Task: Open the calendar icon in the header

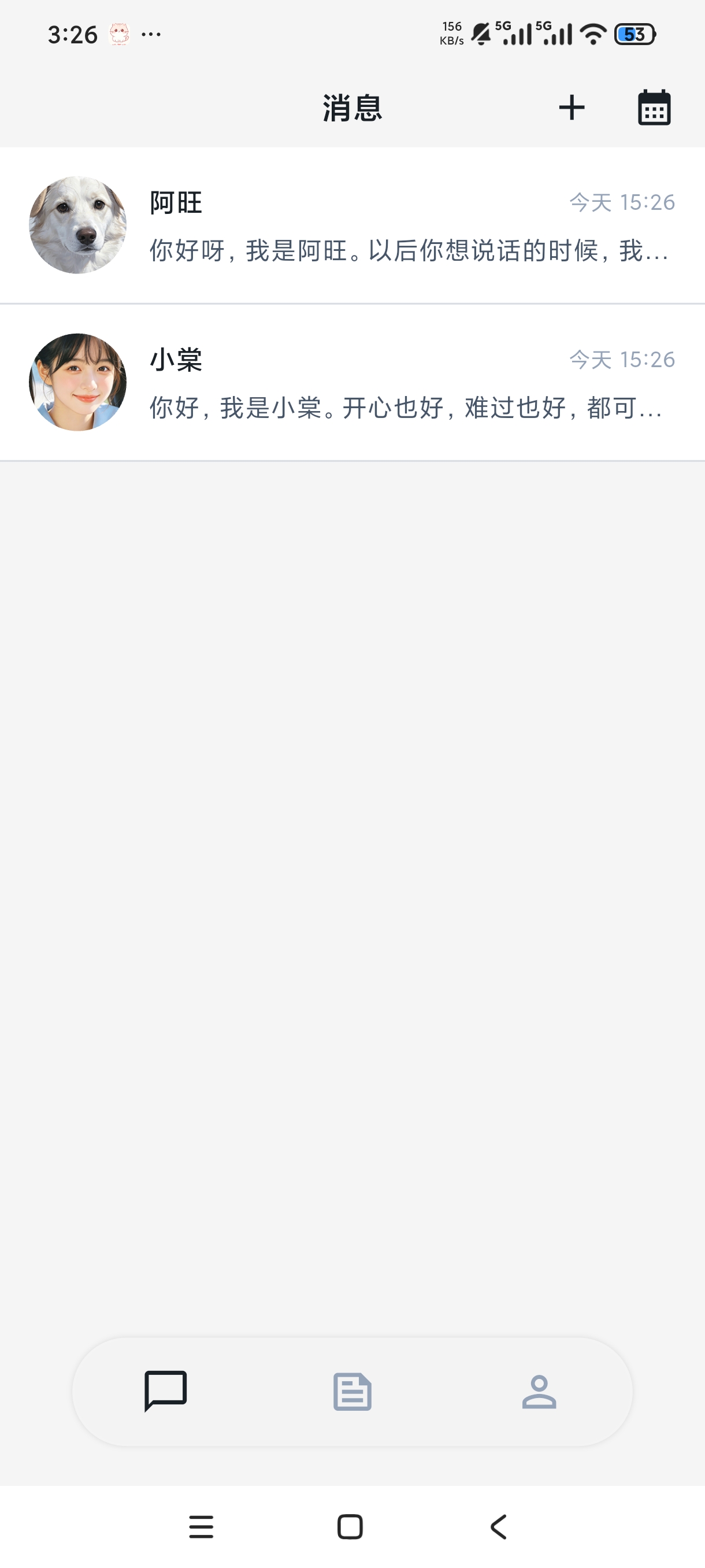Action: [654, 108]
